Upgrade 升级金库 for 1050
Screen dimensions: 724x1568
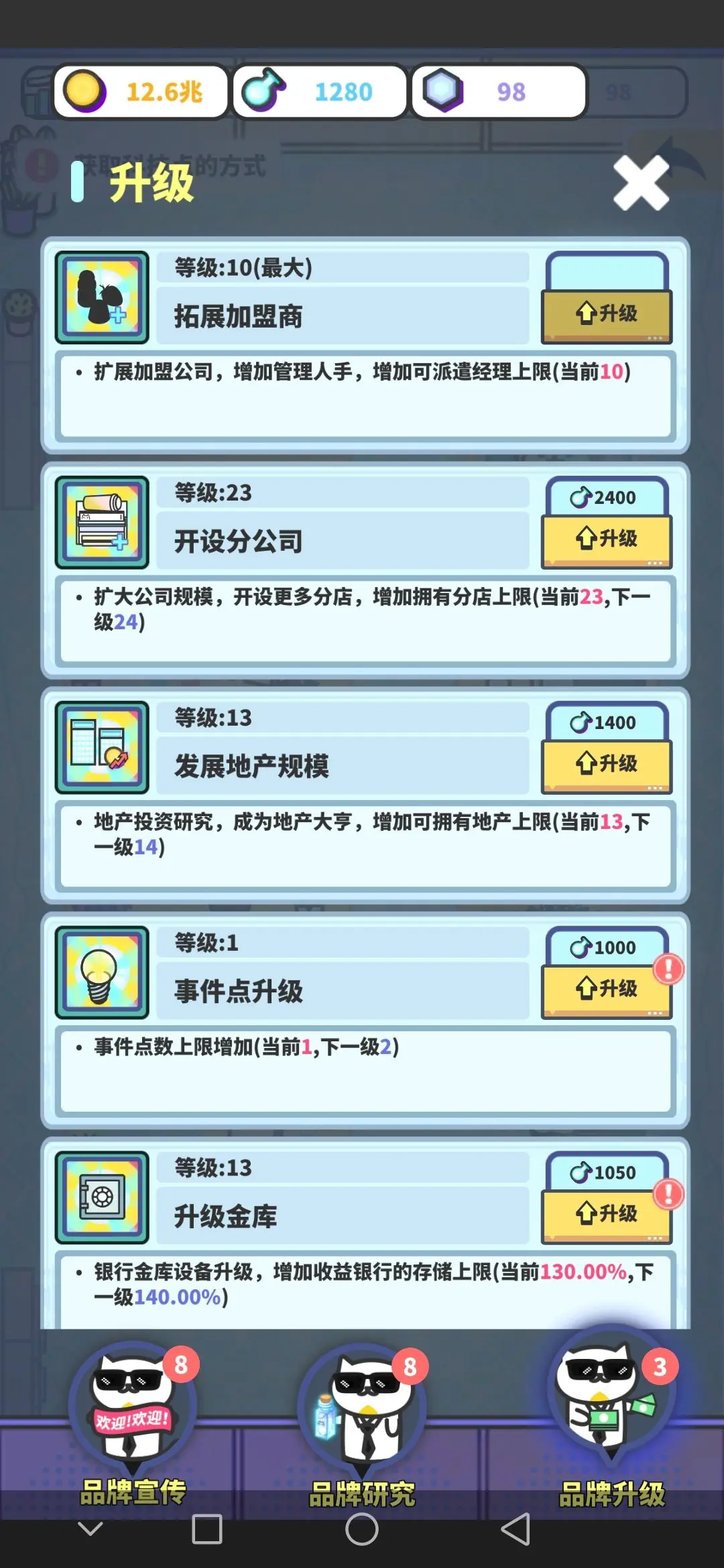(x=607, y=1216)
